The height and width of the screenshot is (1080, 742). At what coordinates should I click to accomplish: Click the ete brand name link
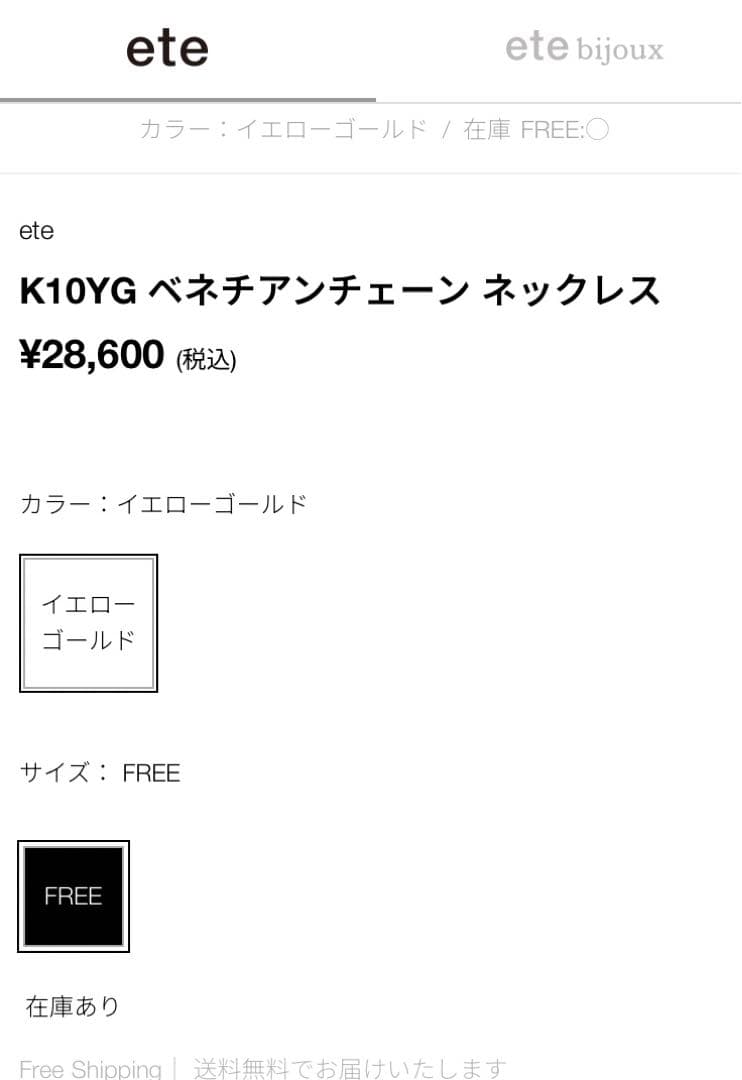[x=37, y=231]
